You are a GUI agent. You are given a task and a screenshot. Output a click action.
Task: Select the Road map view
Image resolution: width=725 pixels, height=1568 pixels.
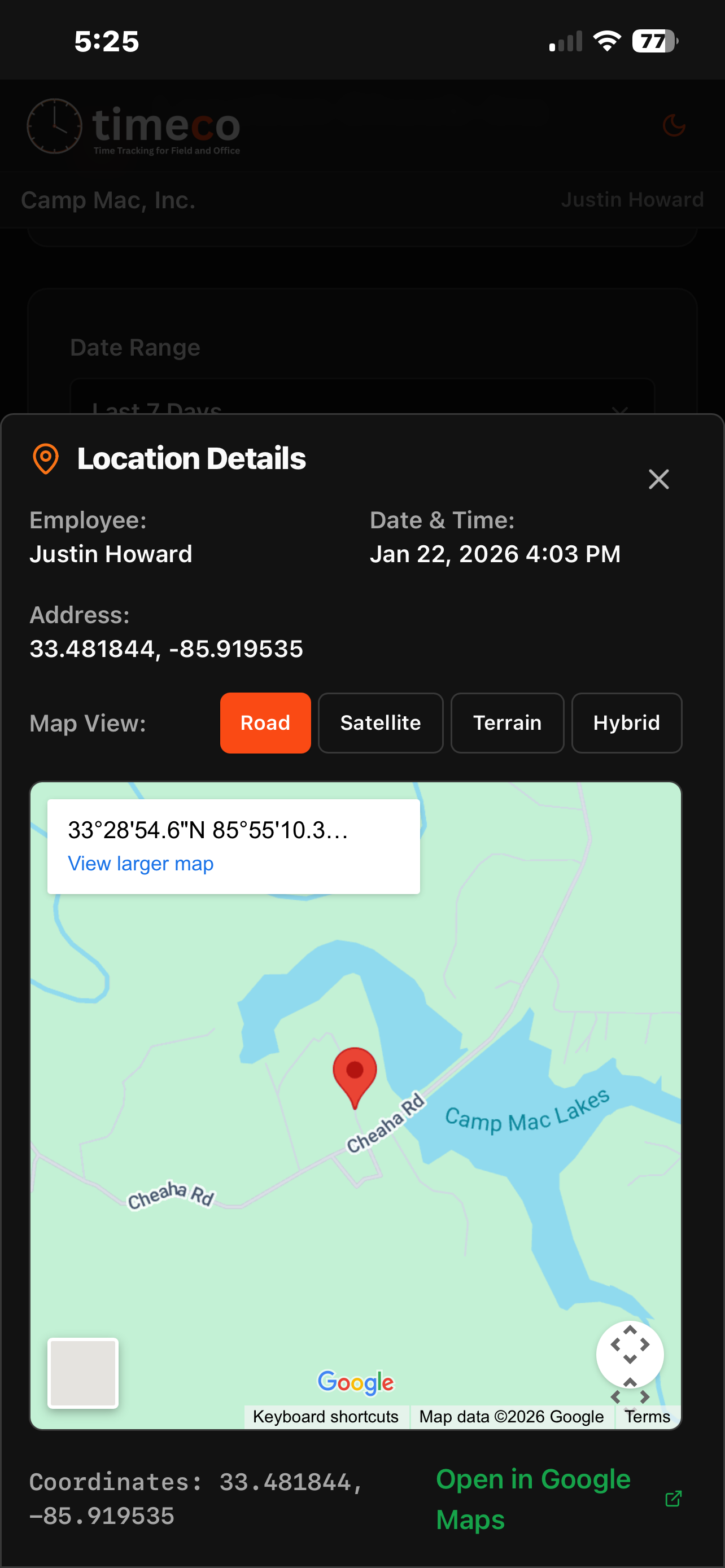point(265,723)
